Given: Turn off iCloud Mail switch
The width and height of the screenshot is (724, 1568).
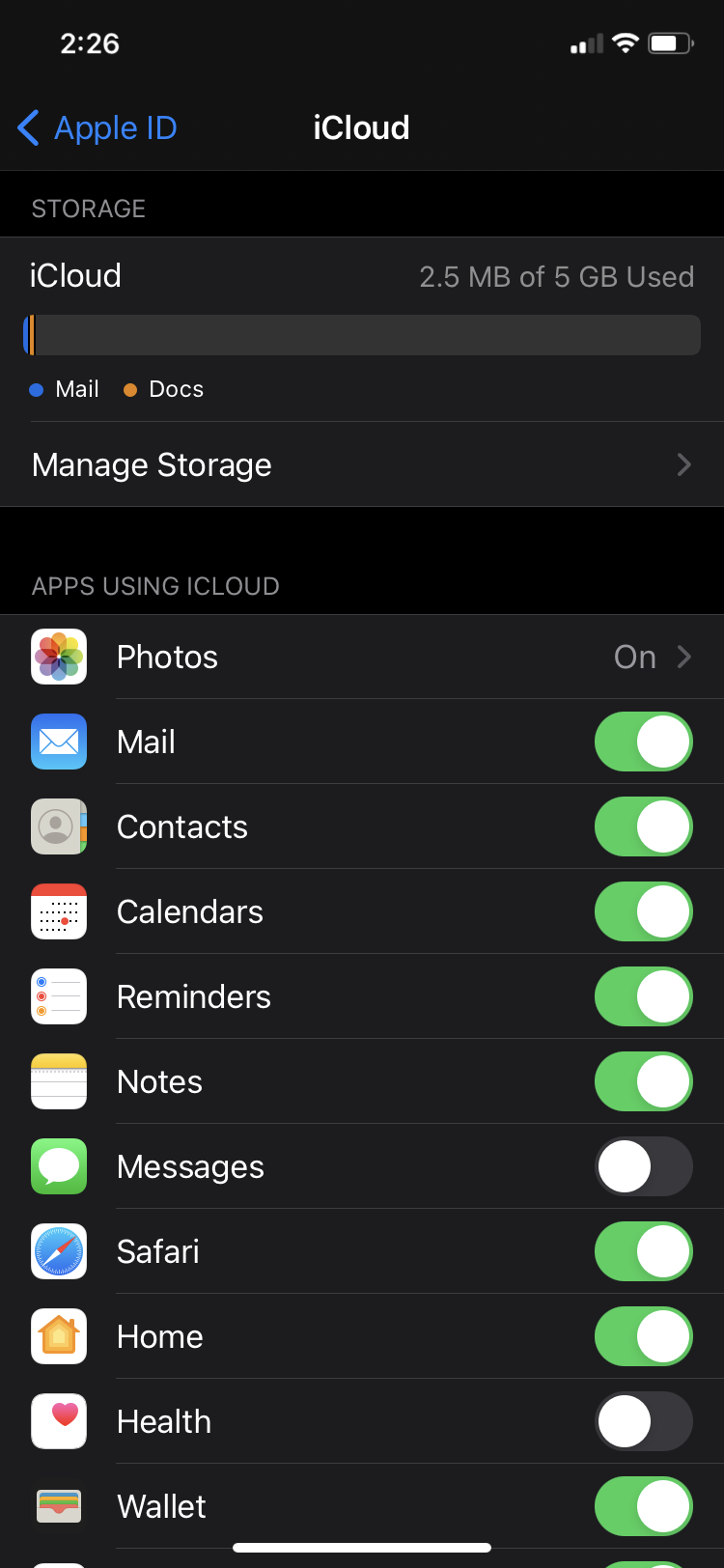Looking at the screenshot, I should [x=643, y=742].
